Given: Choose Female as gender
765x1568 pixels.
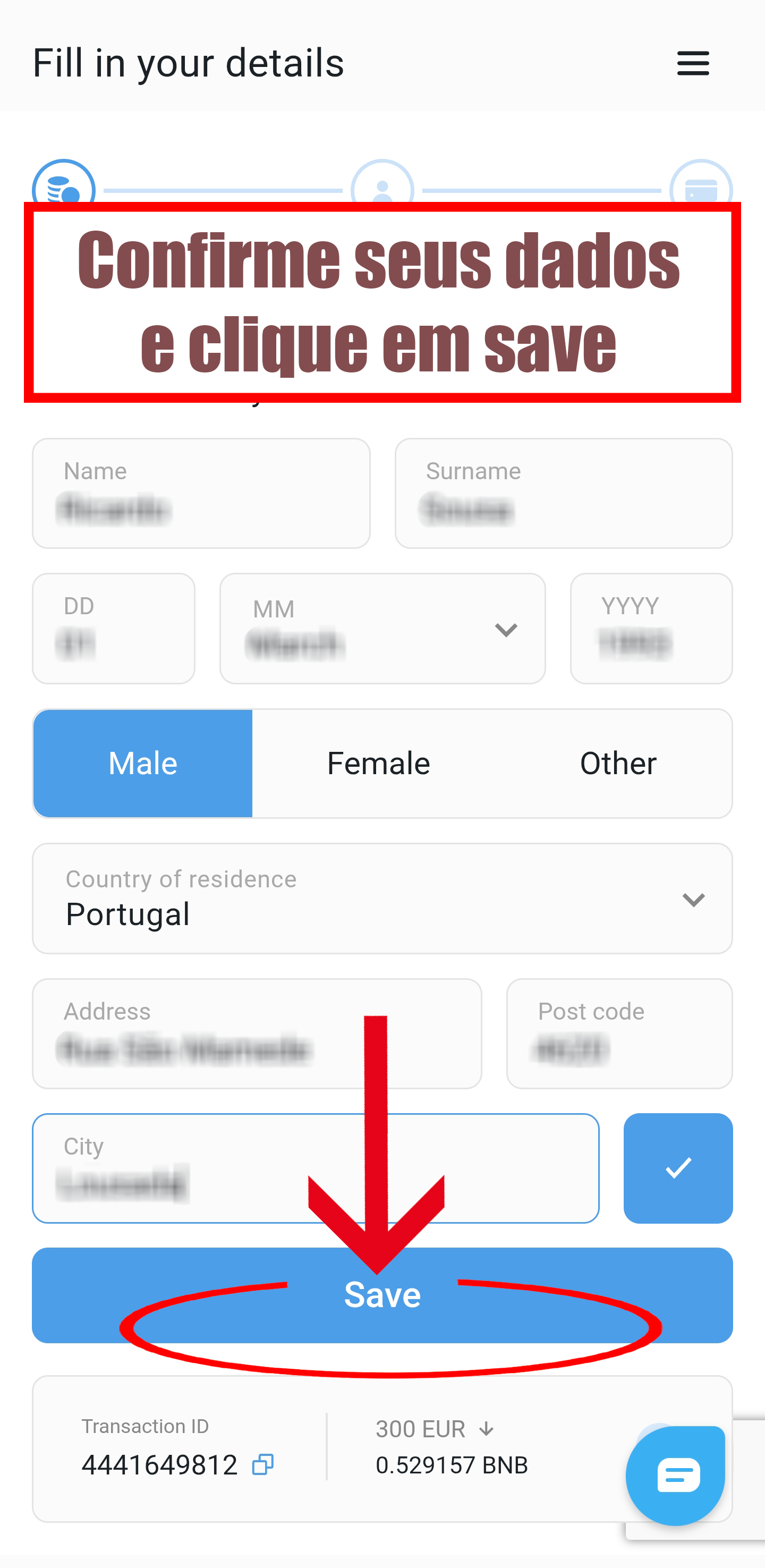Looking at the screenshot, I should click(x=378, y=764).
